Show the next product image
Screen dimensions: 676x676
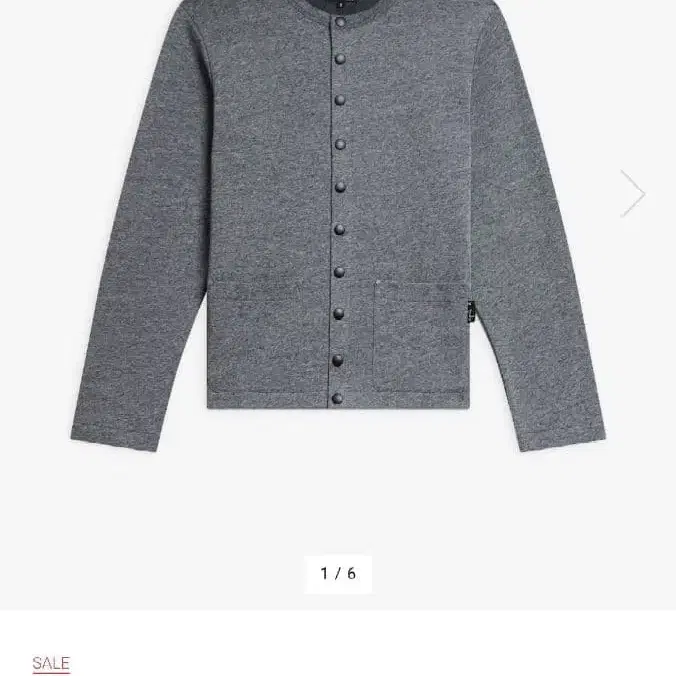(x=632, y=193)
